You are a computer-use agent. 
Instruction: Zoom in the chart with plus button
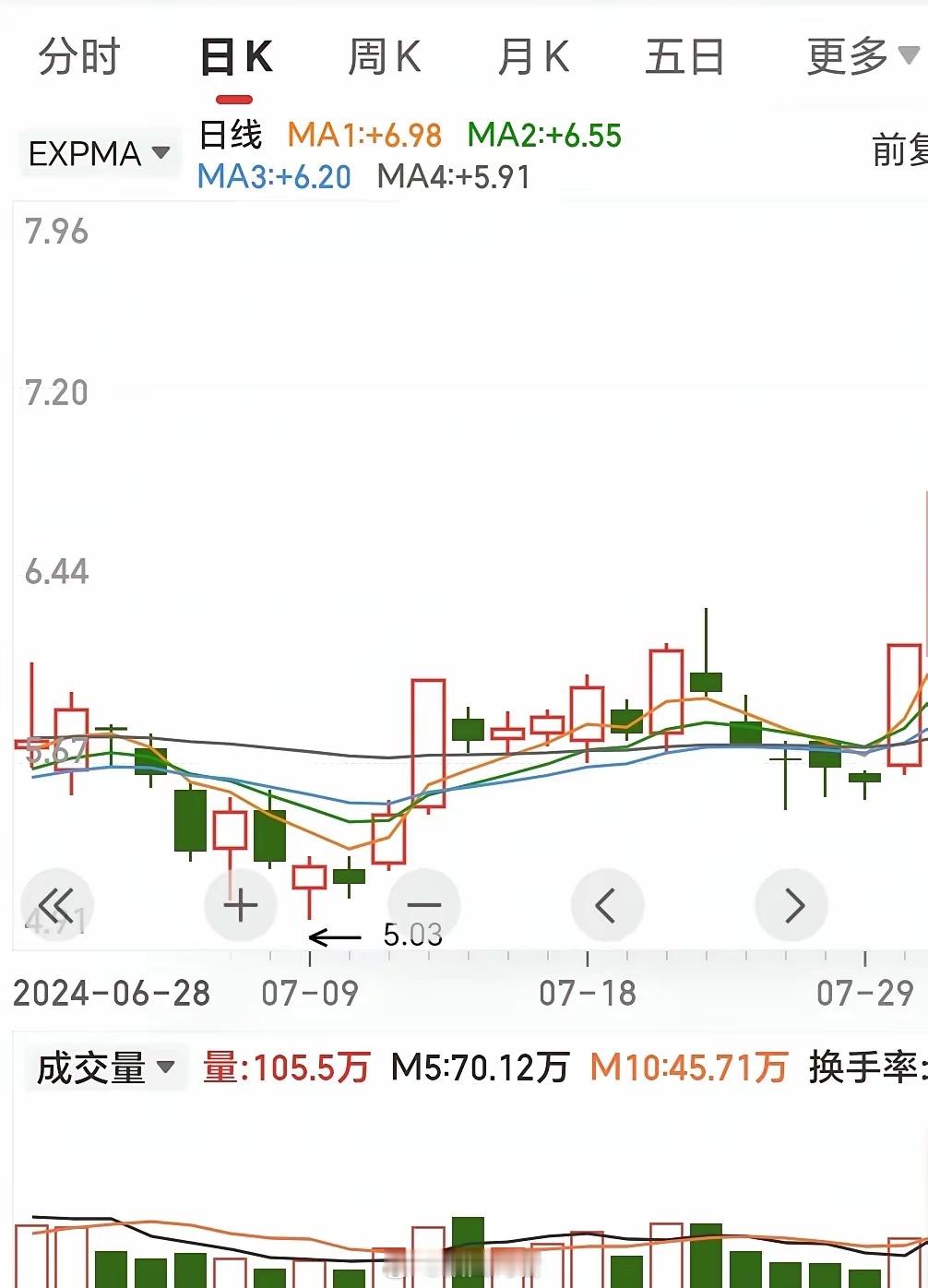click(x=240, y=904)
